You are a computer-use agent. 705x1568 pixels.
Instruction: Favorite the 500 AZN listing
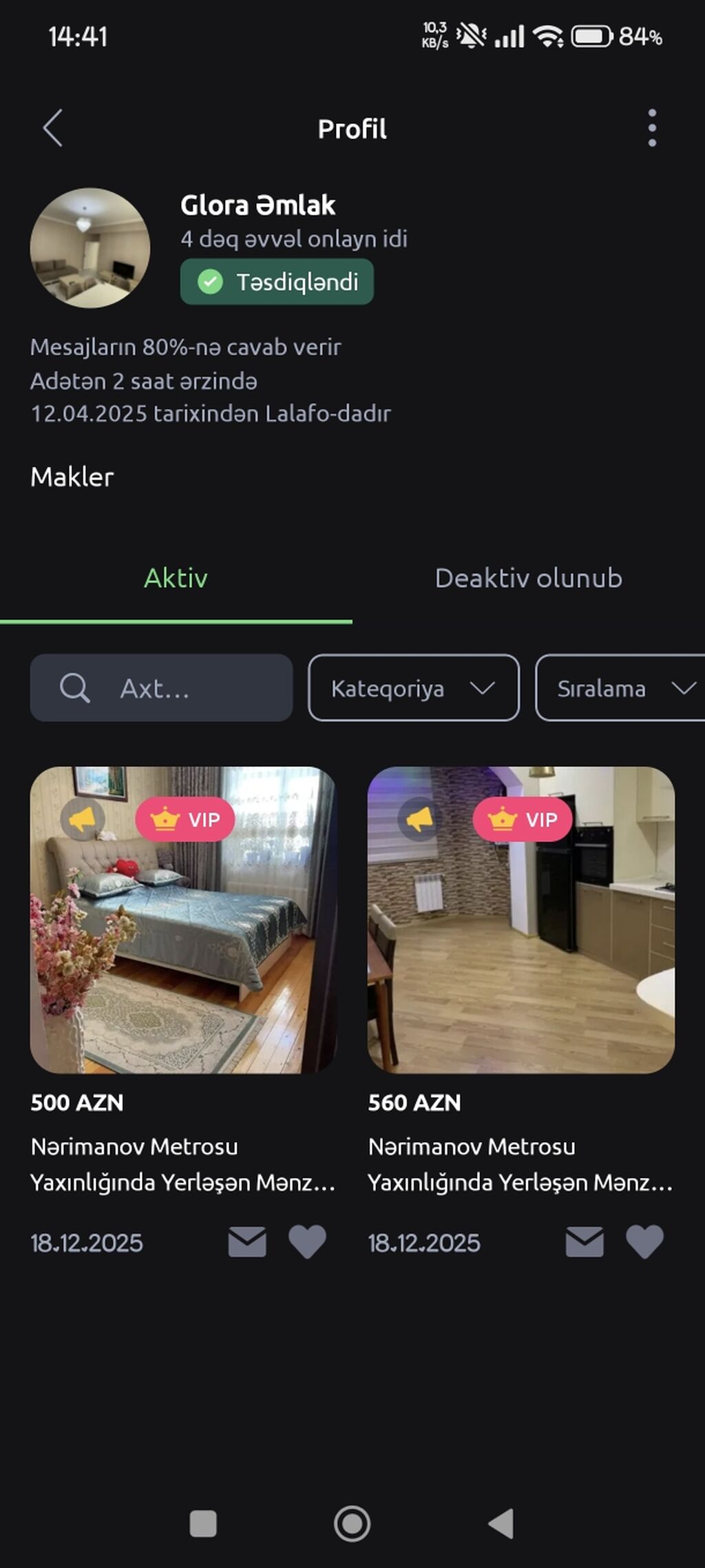(307, 1242)
